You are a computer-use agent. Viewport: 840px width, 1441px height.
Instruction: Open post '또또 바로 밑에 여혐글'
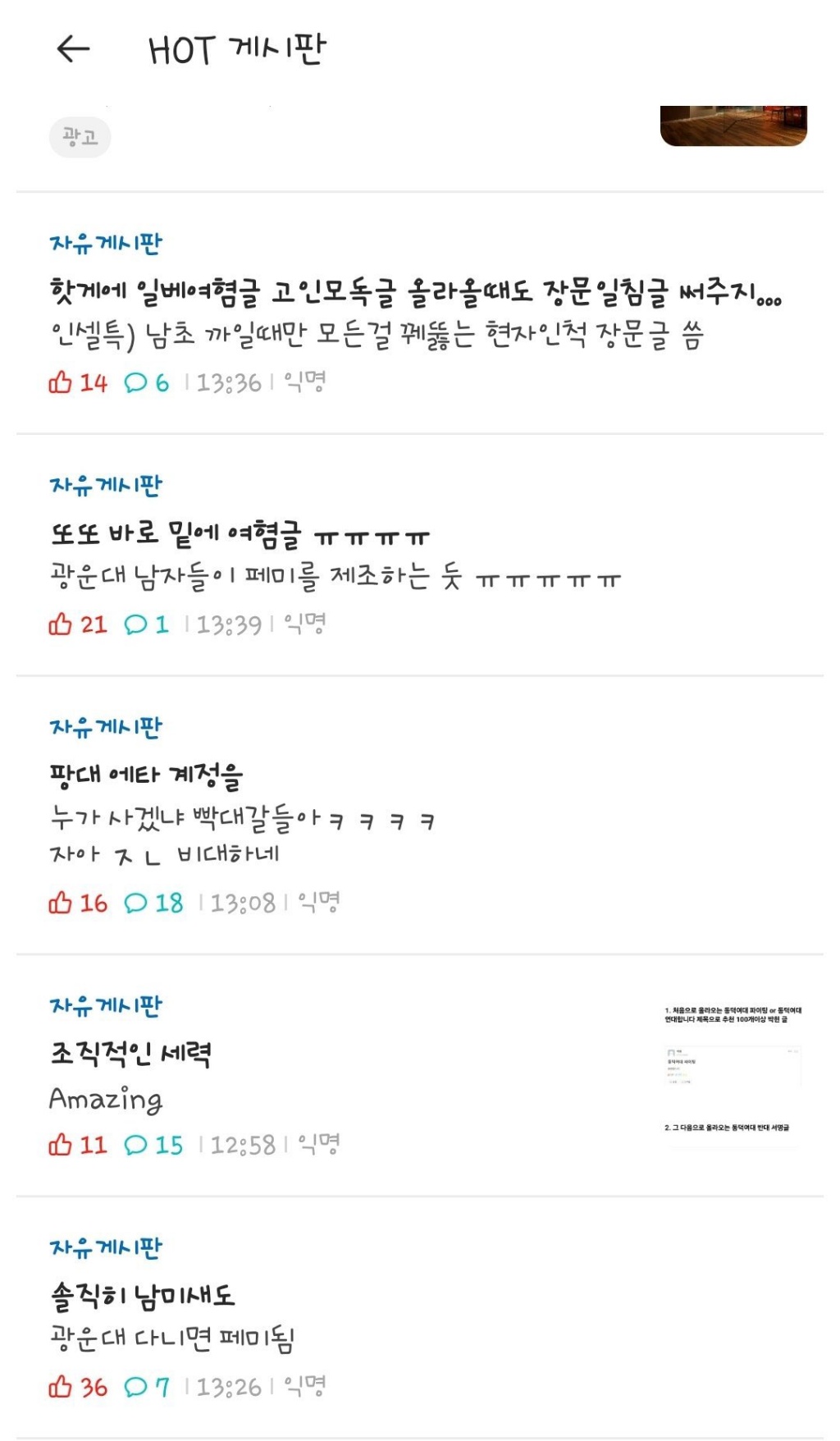(x=240, y=534)
